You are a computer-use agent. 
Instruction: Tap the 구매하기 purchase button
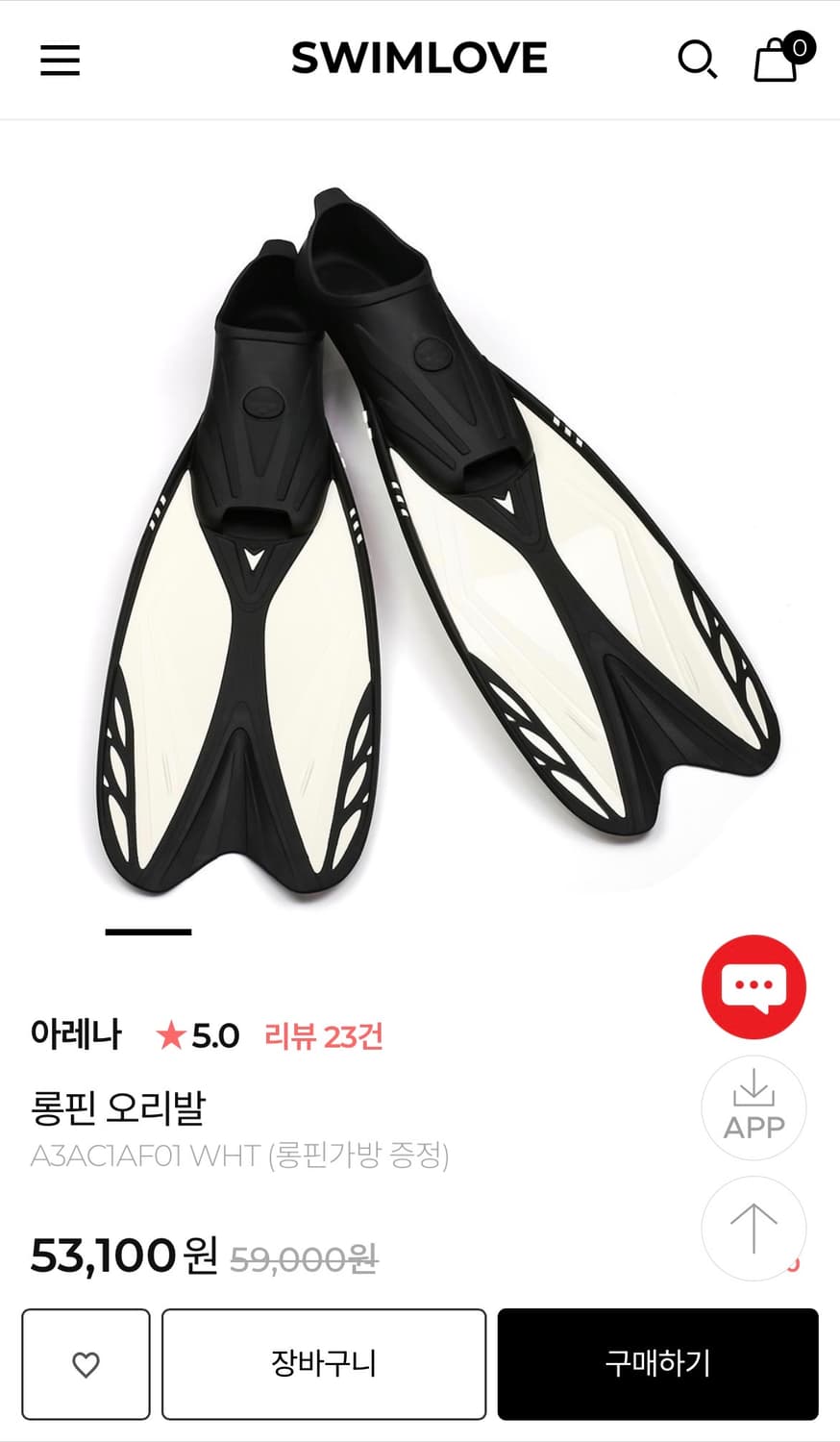pyautogui.click(x=658, y=1363)
